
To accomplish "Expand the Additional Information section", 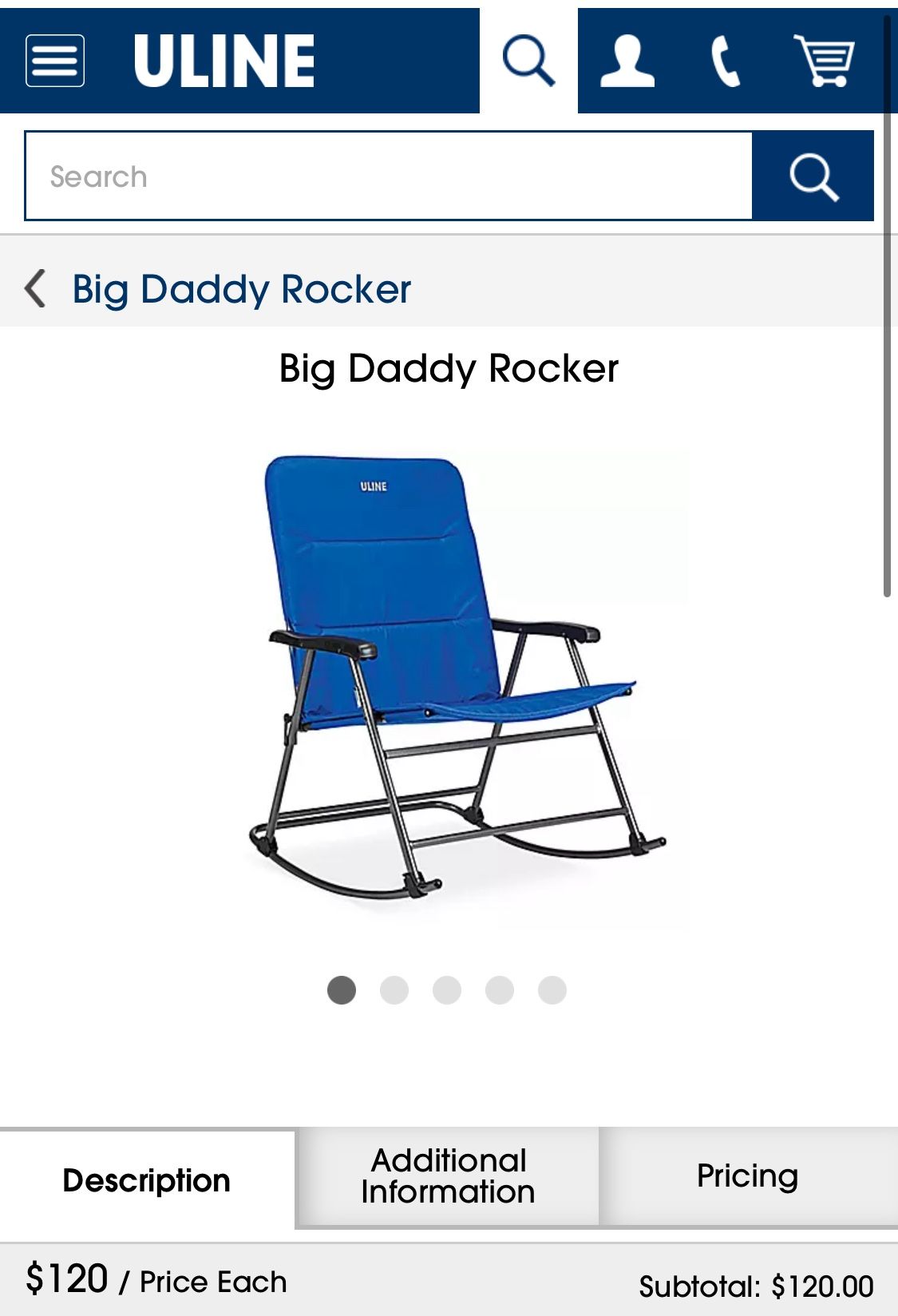I will [x=449, y=1177].
